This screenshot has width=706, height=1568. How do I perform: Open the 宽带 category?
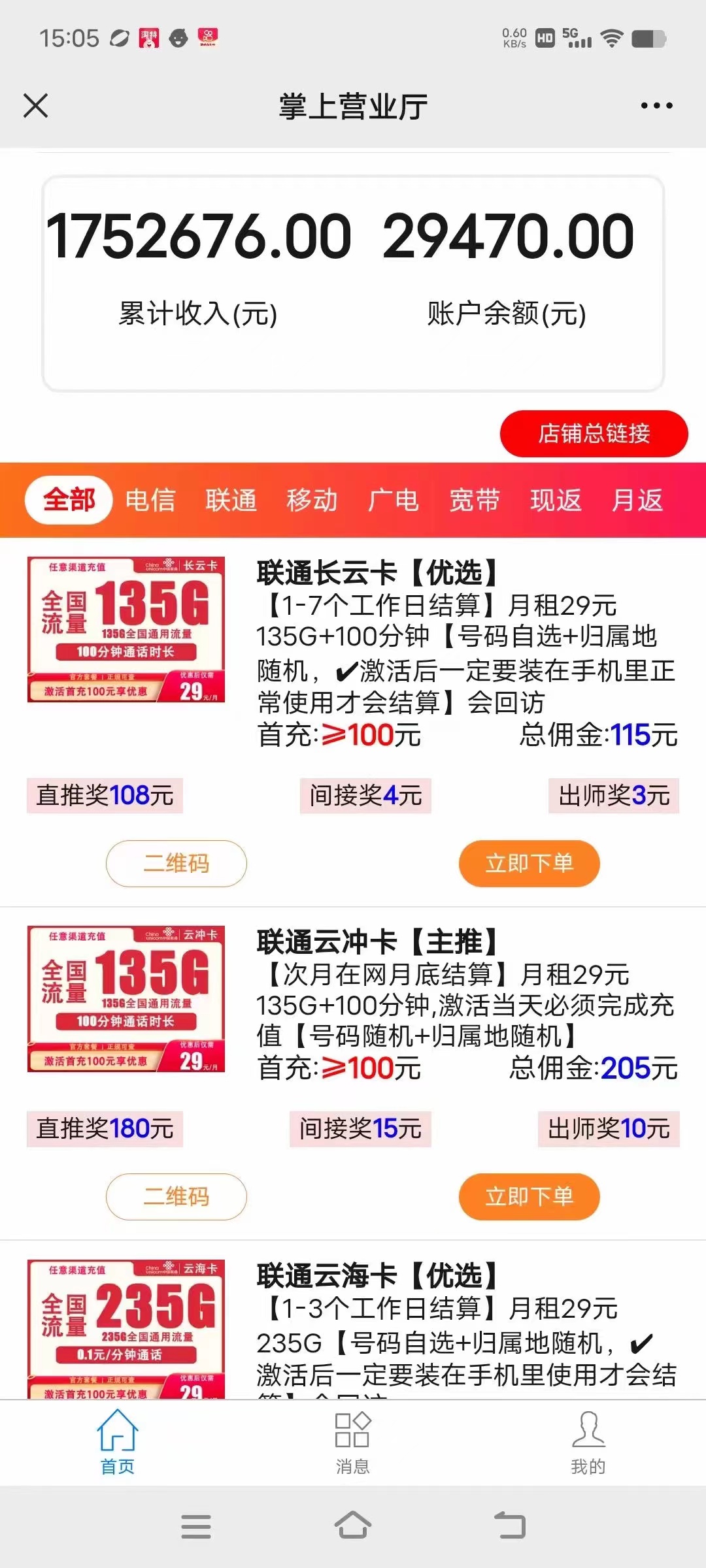pos(474,500)
